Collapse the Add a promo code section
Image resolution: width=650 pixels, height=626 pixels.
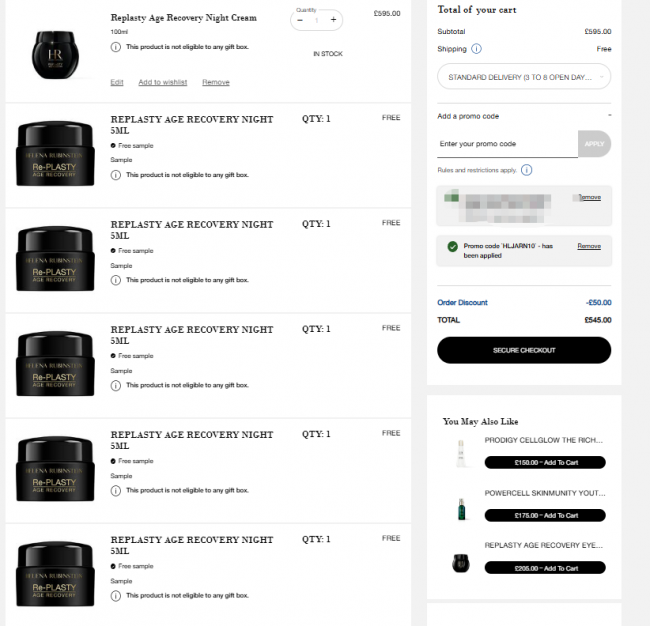tap(608, 117)
